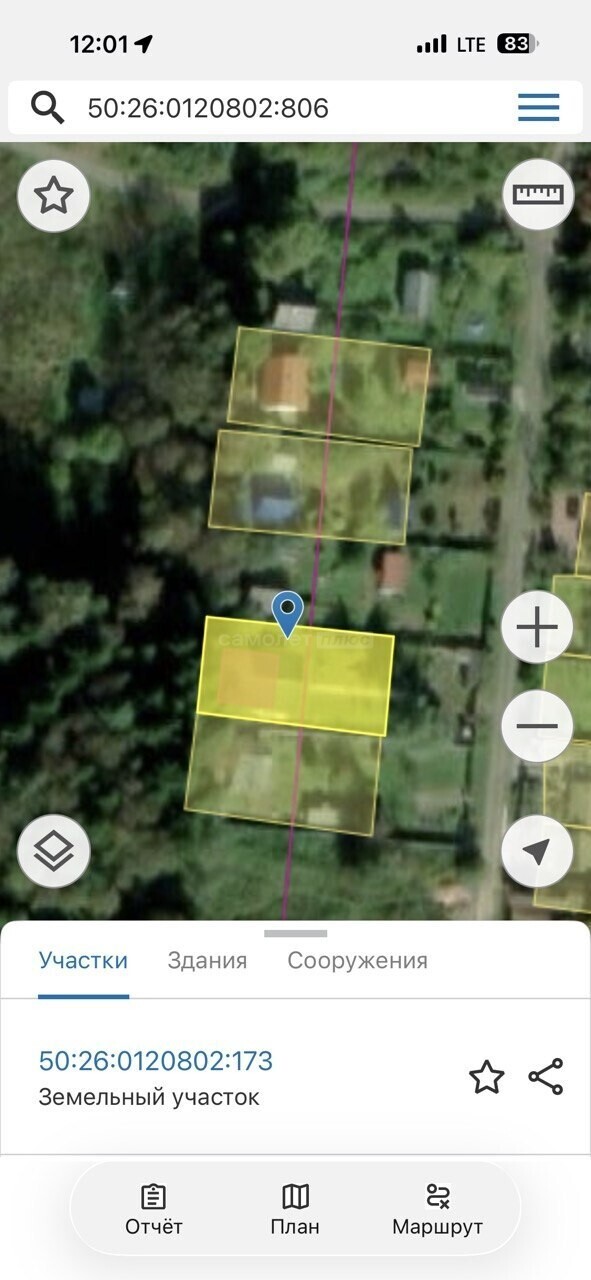Open parcel 50:26:0120802:173 details
This screenshot has width=591, height=1280.
click(156, 1061)
